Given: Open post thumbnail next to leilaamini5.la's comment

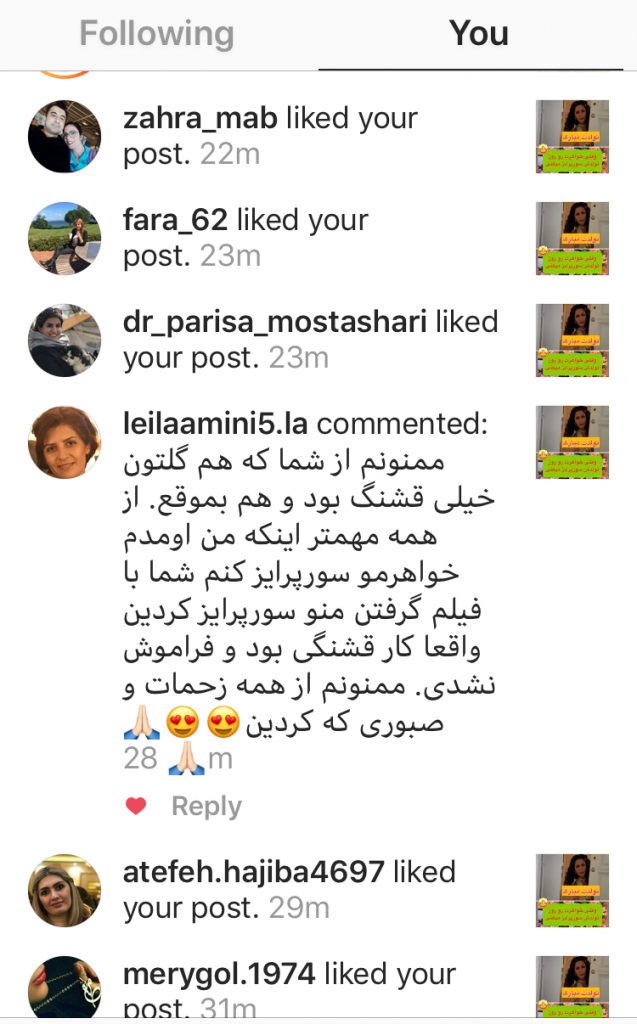Looking at the screenshot, I should [572, 442].
